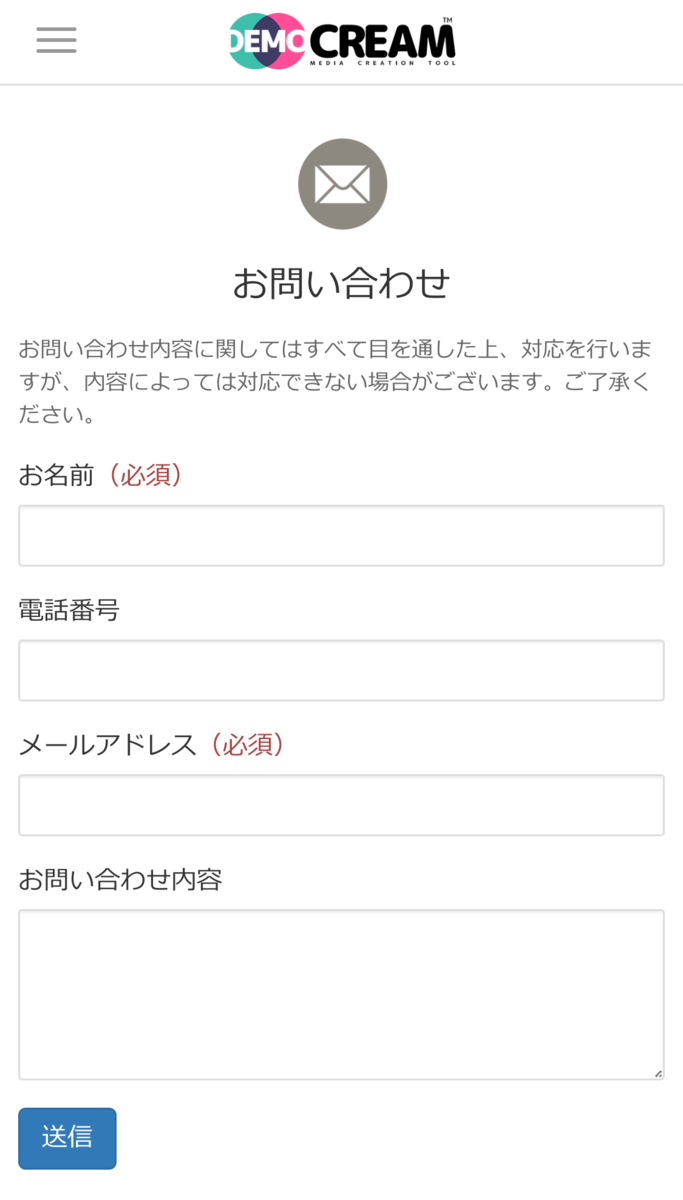Tap the Demo Cream logo link
Image resolution: width=683 pixels, height=1200 pixels.
point(342,41)
